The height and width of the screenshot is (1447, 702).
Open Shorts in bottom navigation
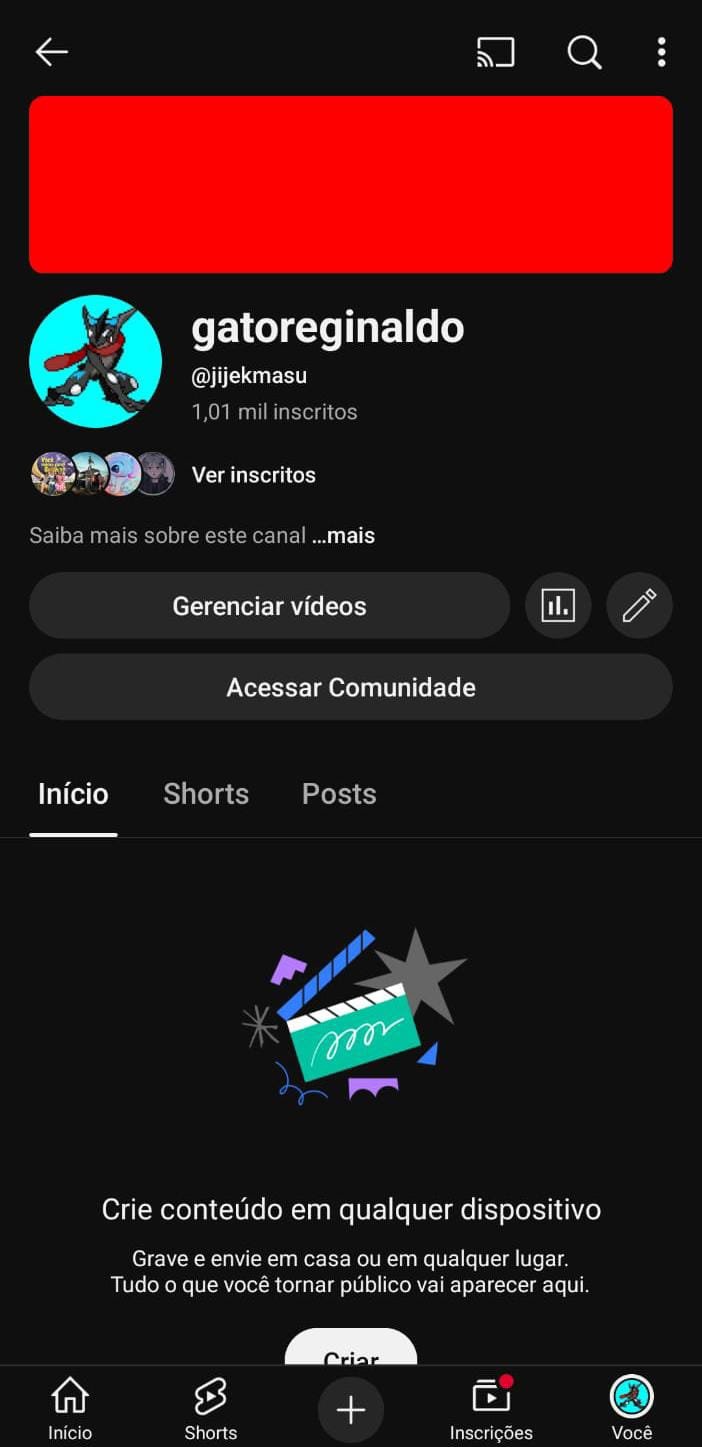pos(210,1408)
